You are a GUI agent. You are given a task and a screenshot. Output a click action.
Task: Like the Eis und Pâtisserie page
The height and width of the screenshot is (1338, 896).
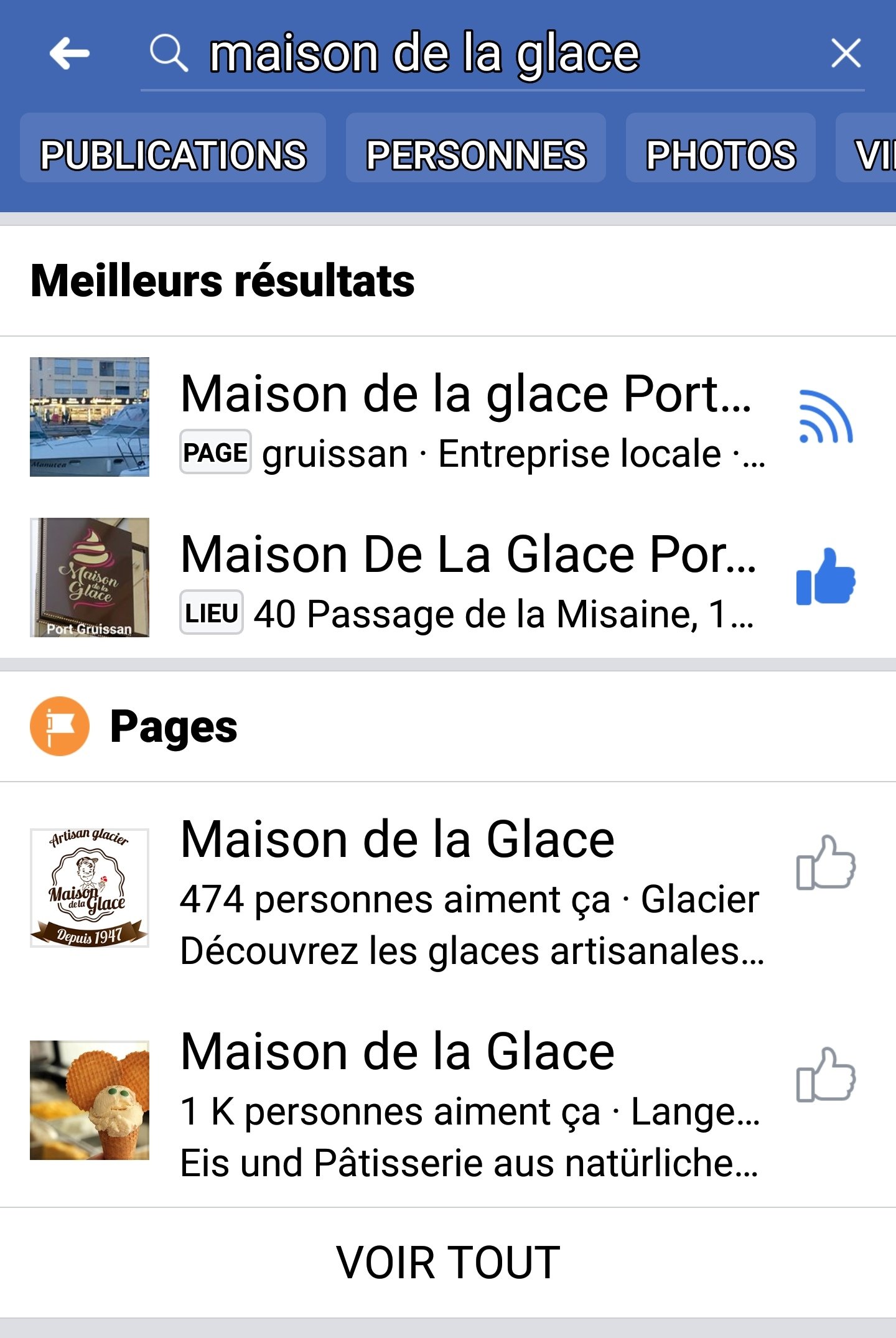(826, 1075)
